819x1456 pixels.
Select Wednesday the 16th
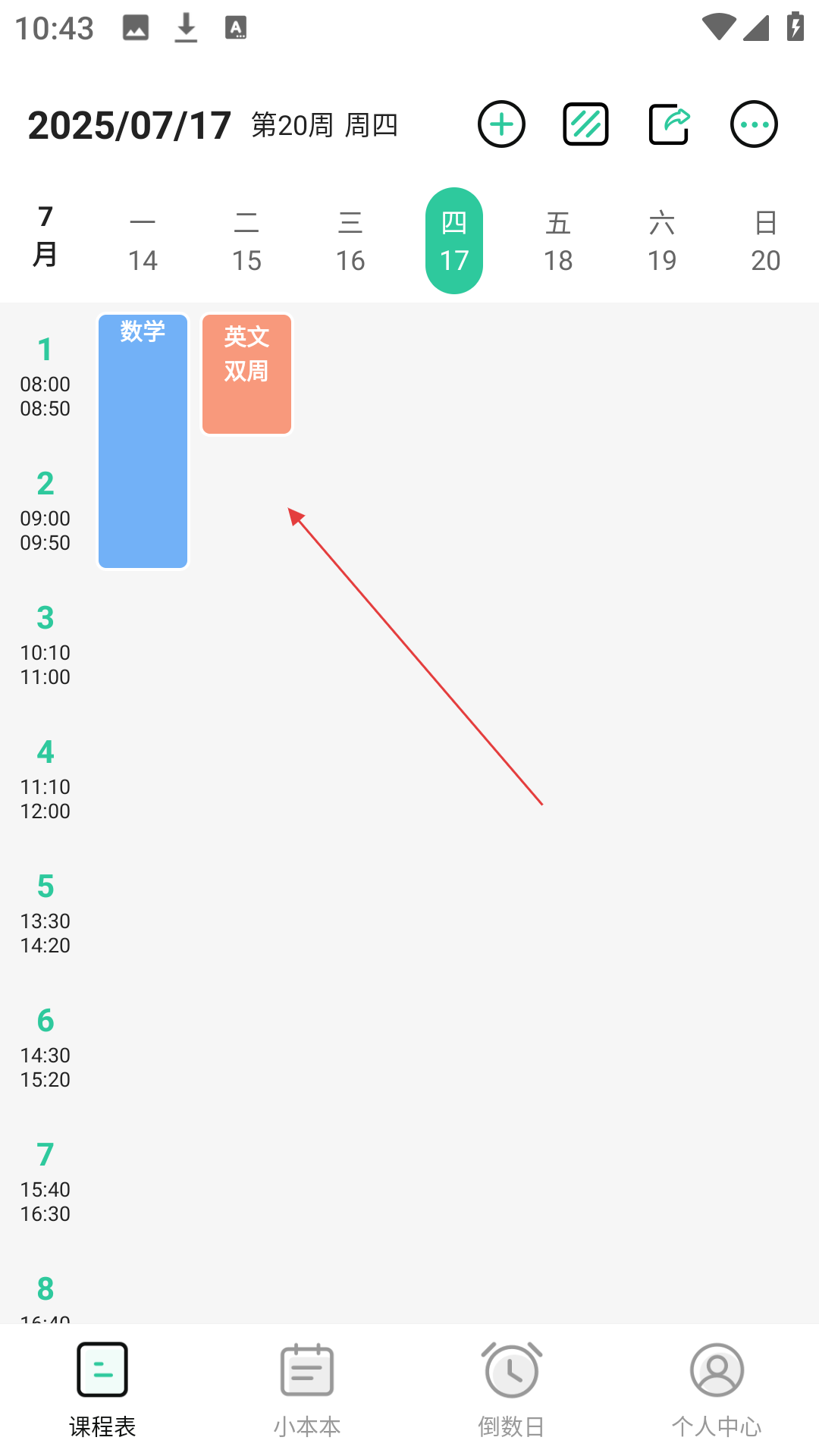[350, 241]
